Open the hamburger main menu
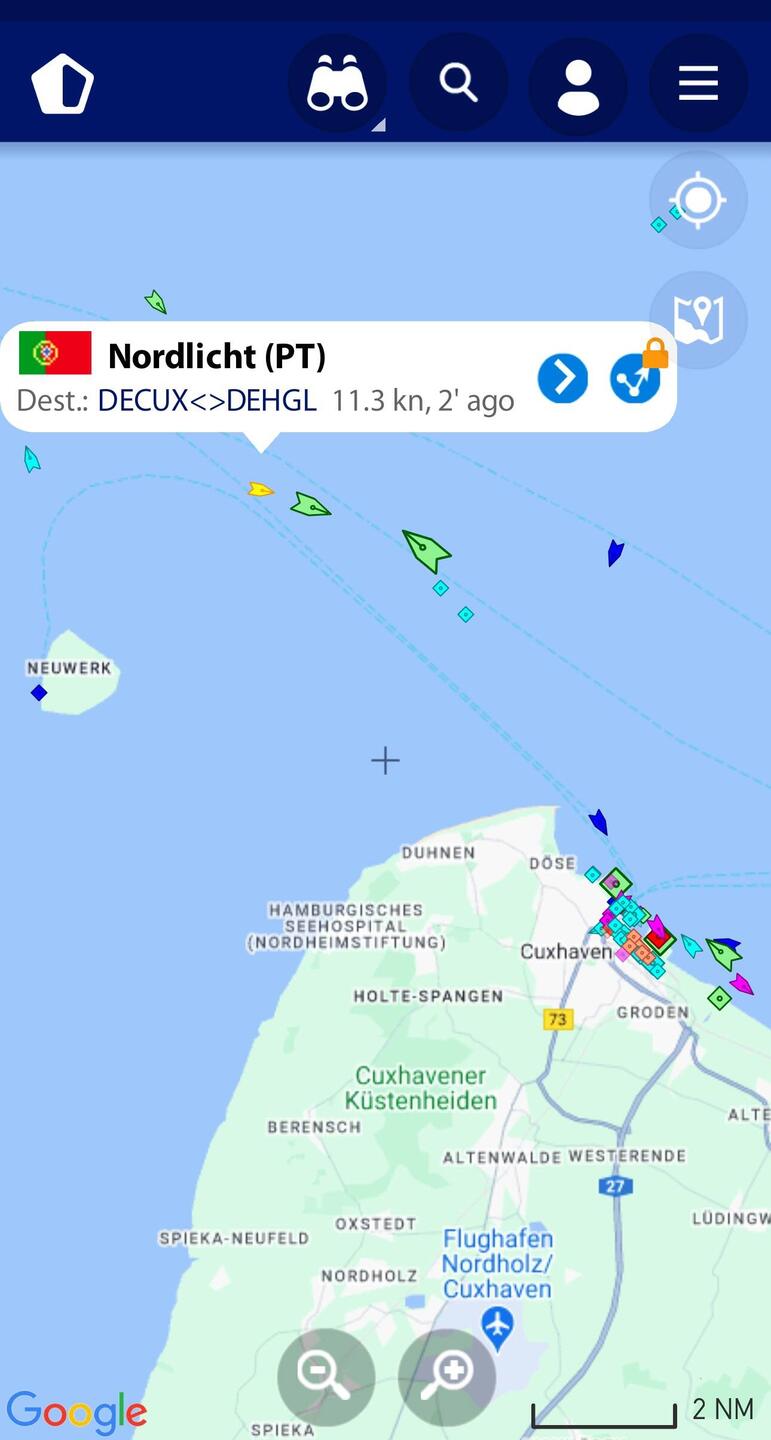The image size is (771, 1440). [698, 84]
